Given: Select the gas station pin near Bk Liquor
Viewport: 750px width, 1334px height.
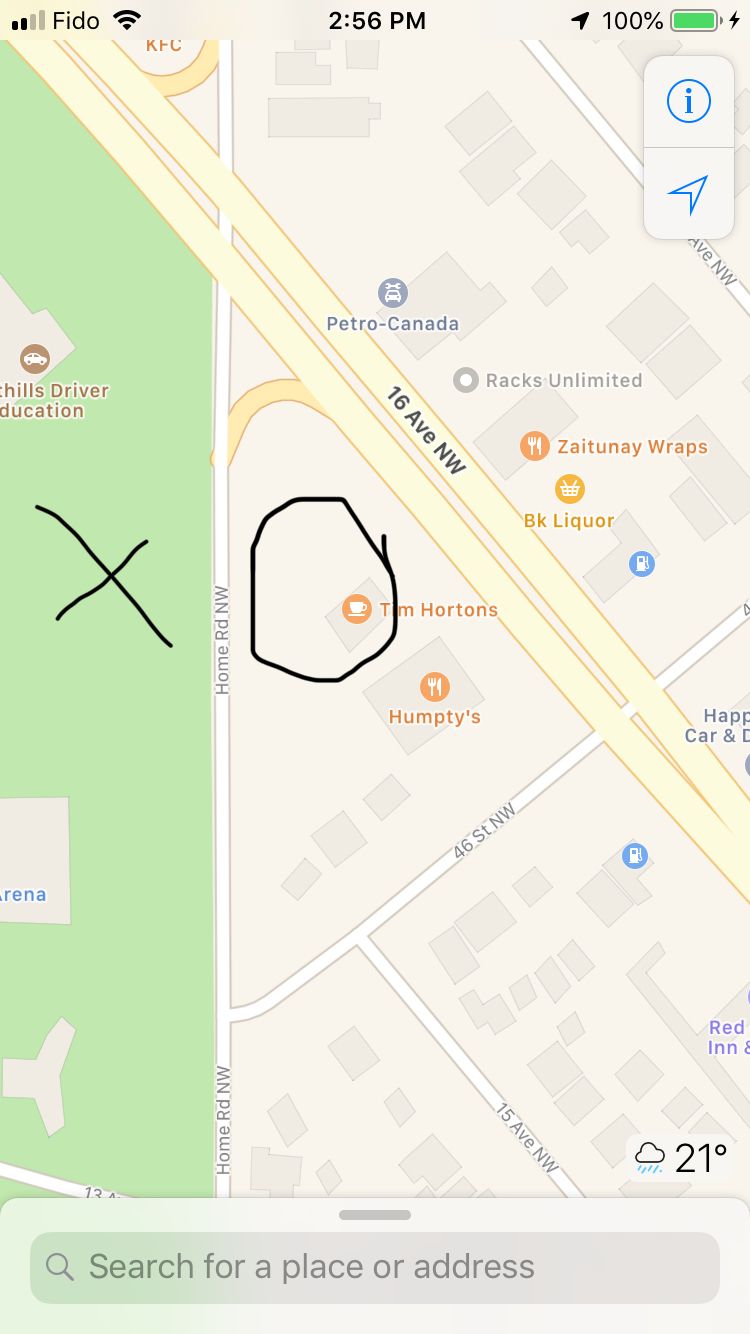Looking at the screenshot, I should (641, 564).
